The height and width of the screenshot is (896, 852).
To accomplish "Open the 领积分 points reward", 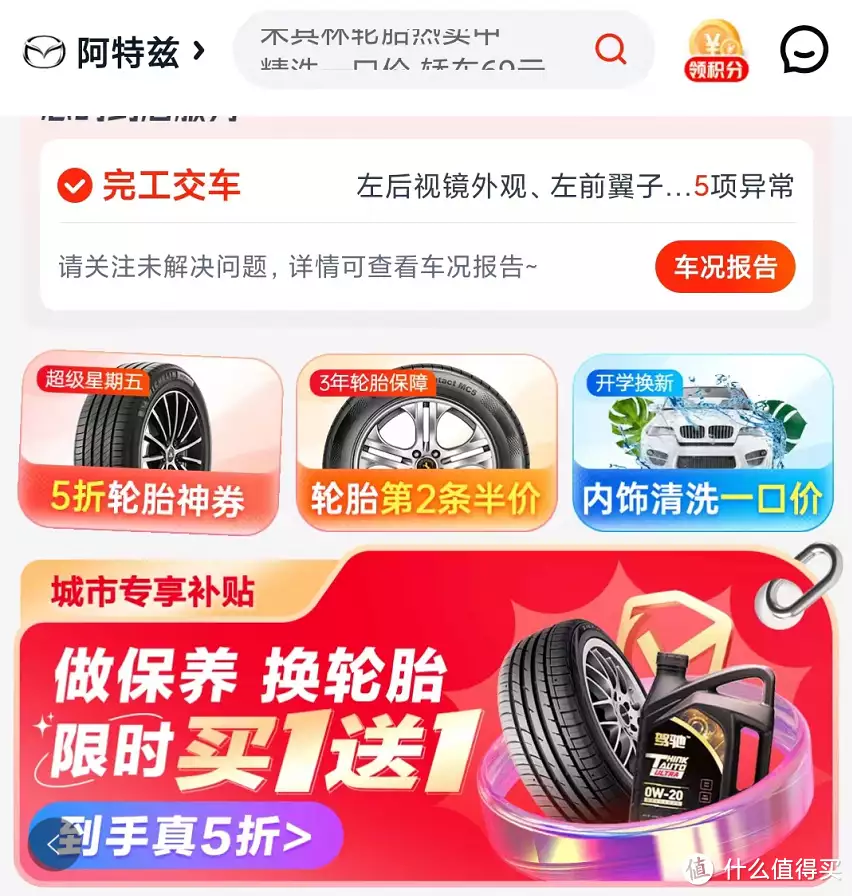I will [716, 51].
